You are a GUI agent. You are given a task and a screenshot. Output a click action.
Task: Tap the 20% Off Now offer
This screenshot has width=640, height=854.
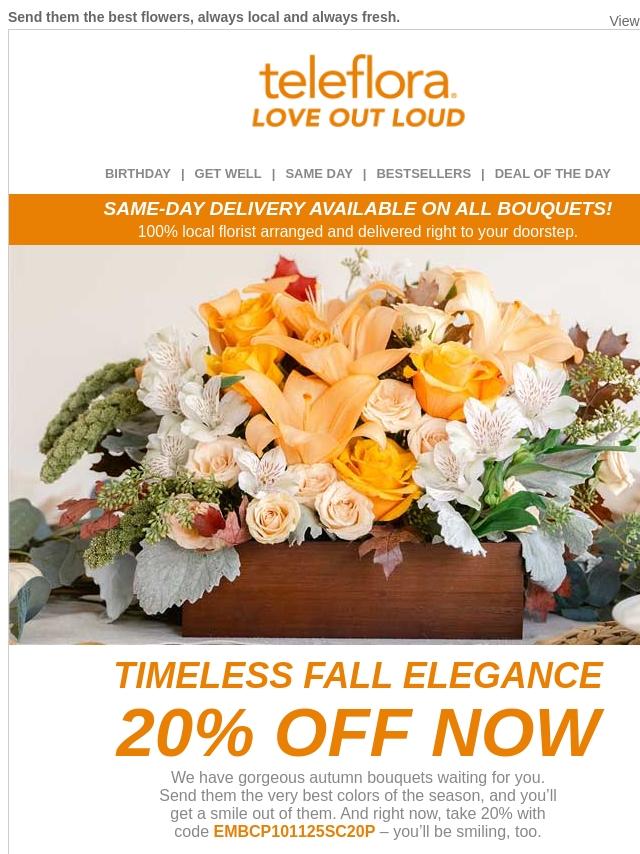click(x=359, y=733)
